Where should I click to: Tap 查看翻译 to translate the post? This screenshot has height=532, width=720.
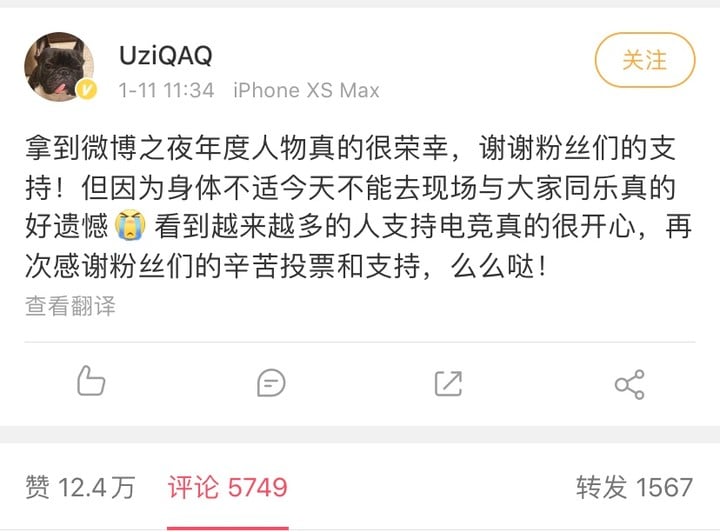(70, 306)
